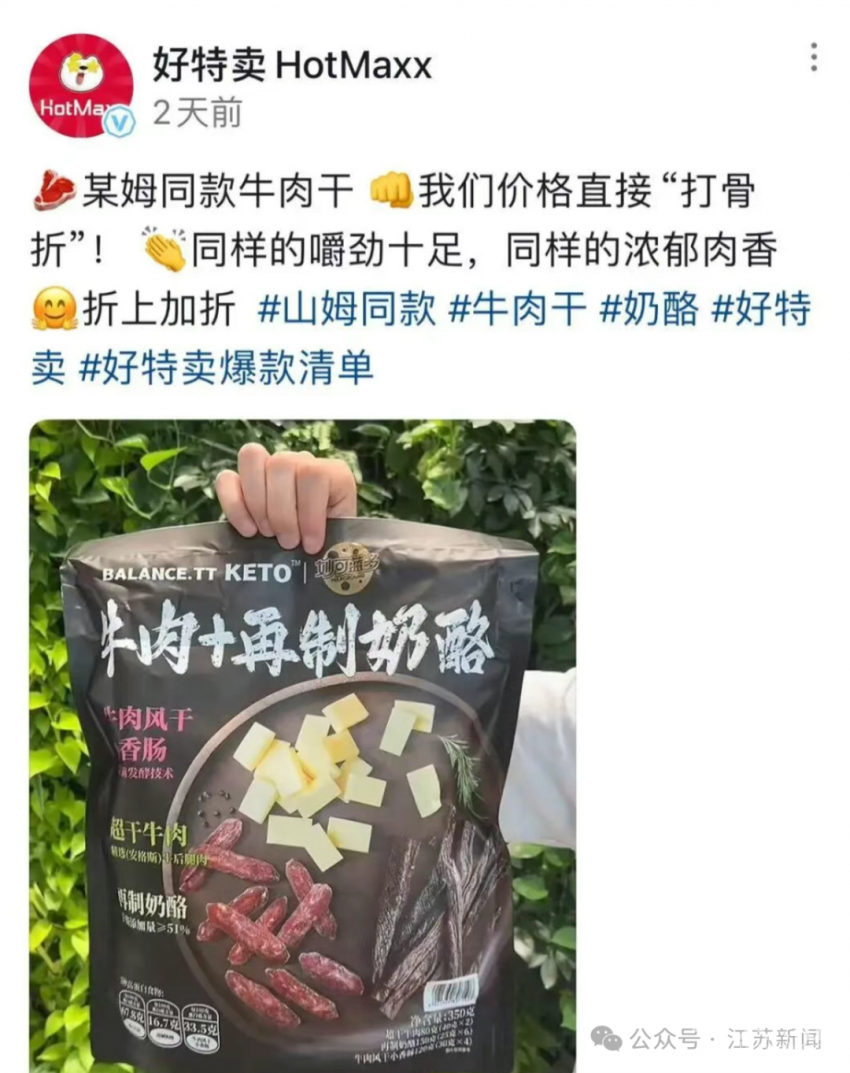Open the #奶酪 hashtag
The width and height of the screenshot is (850, 1073).
click(648, 310)
